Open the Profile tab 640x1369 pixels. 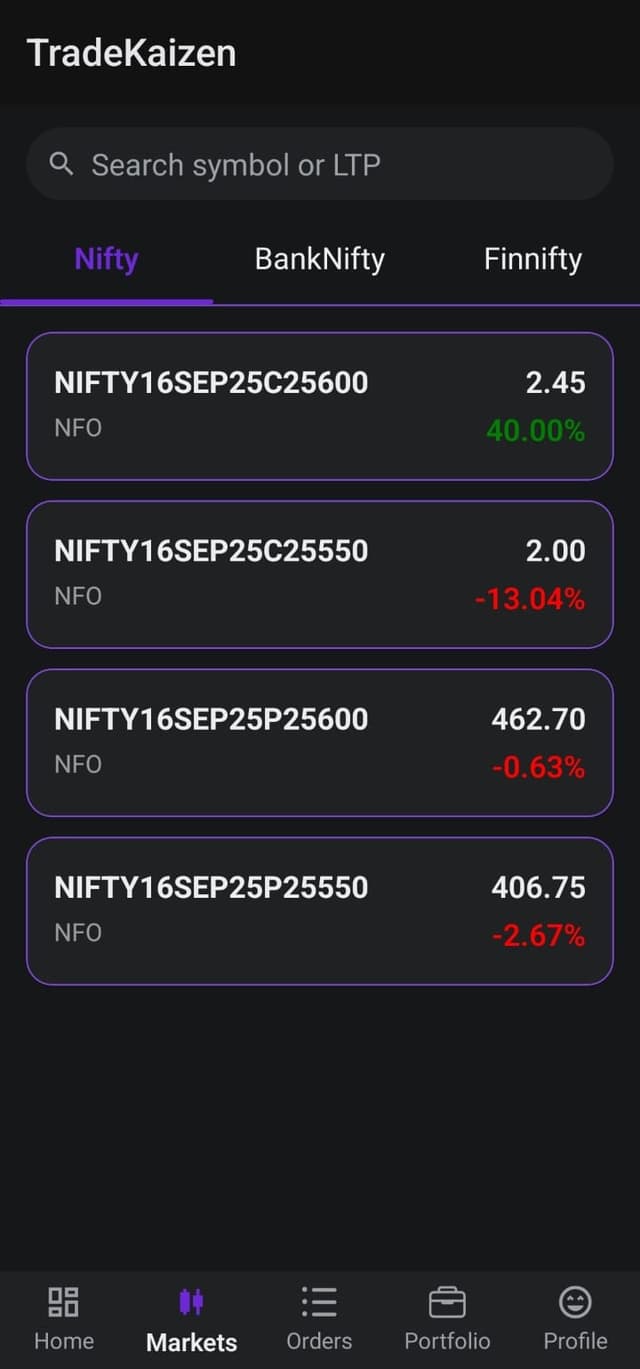(x=575, y=1319)
